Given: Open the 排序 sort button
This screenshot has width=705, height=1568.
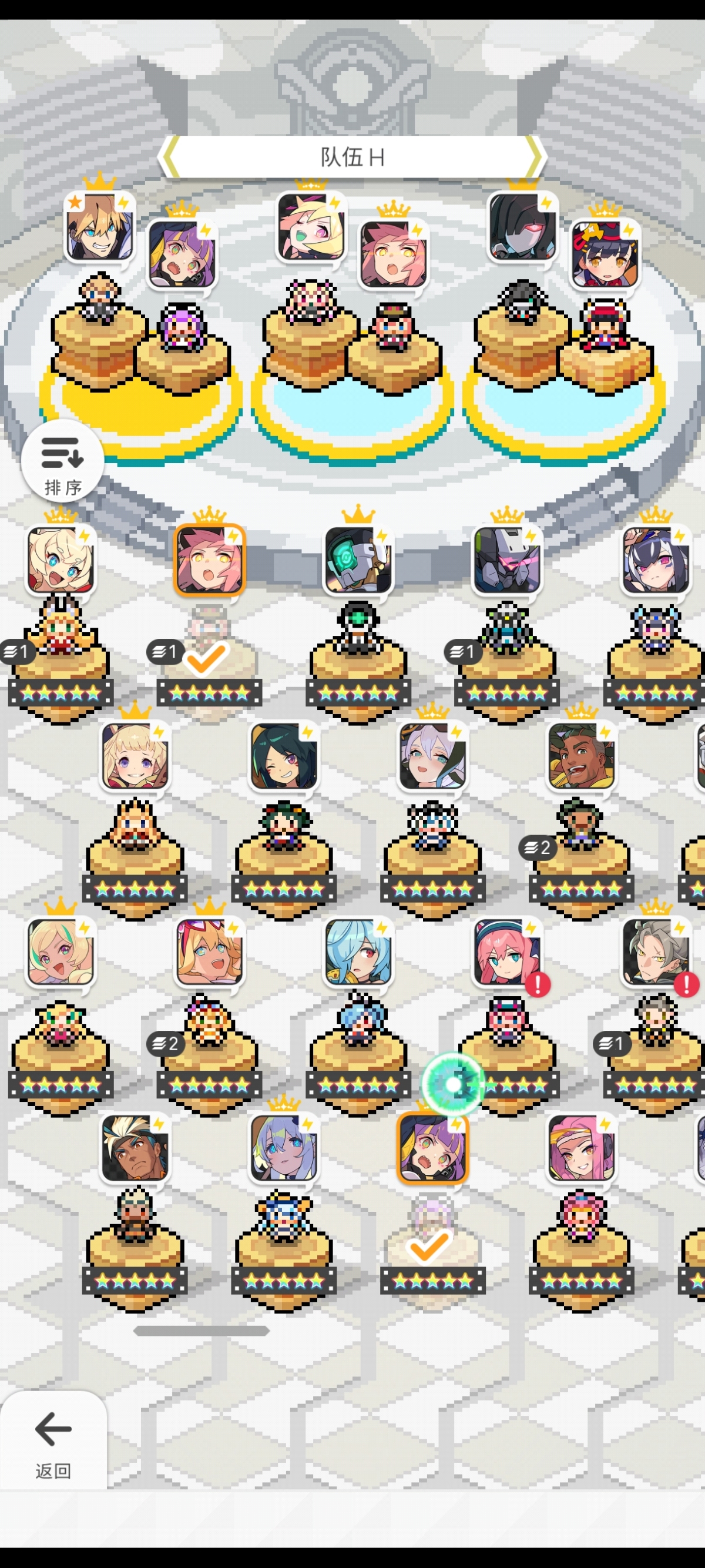Looking at the screenshot, I should pyautogui.click(x=62, y=461).
